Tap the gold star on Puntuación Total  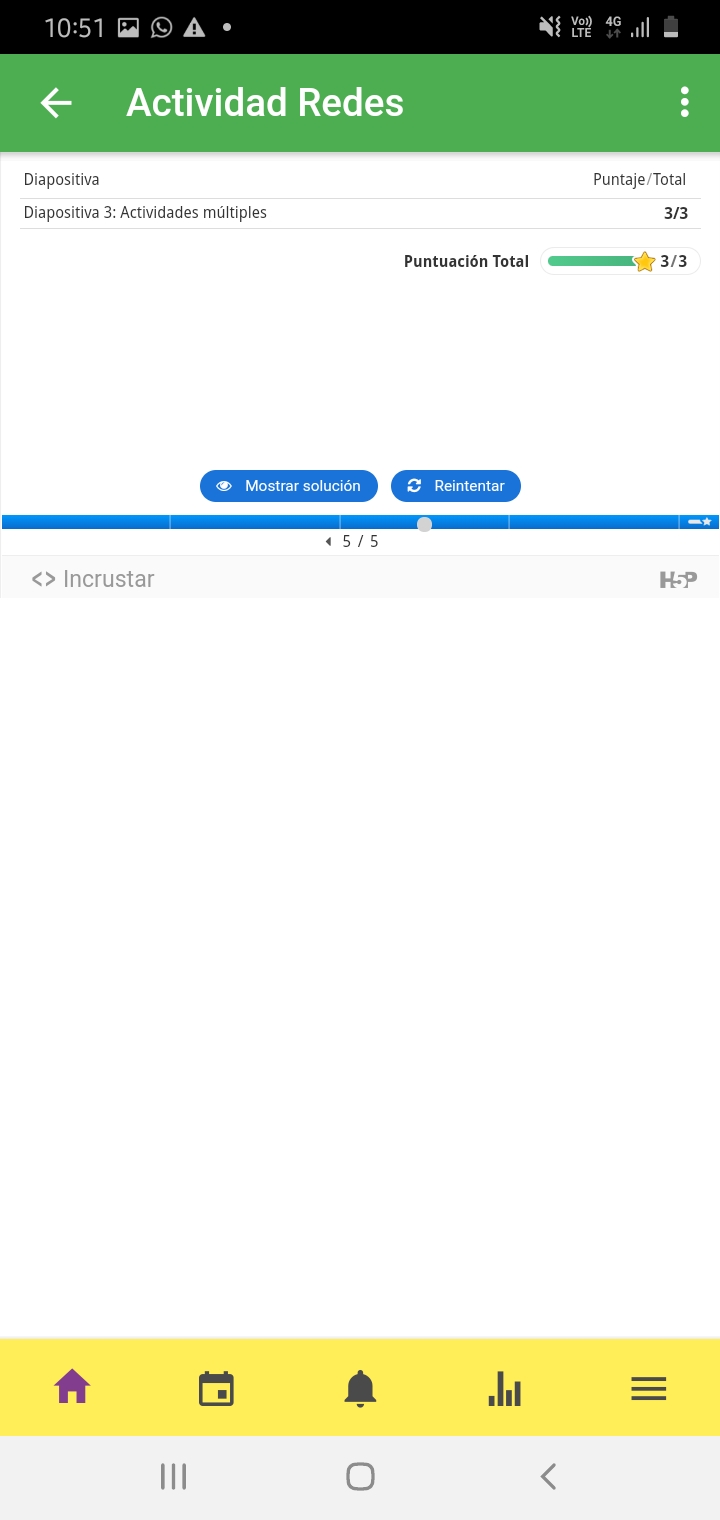tap(645, 261)
